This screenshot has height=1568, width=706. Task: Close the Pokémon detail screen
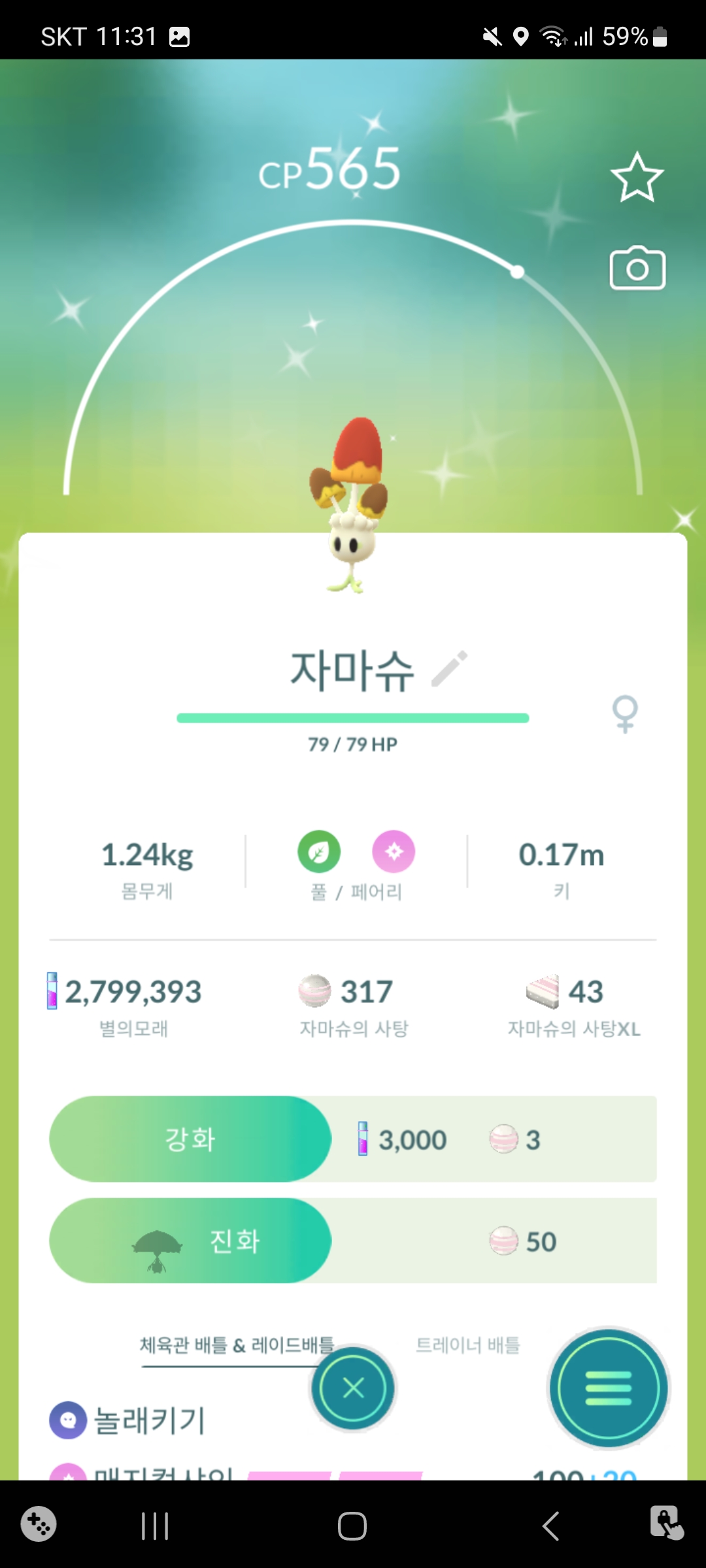pos(353,1388)
